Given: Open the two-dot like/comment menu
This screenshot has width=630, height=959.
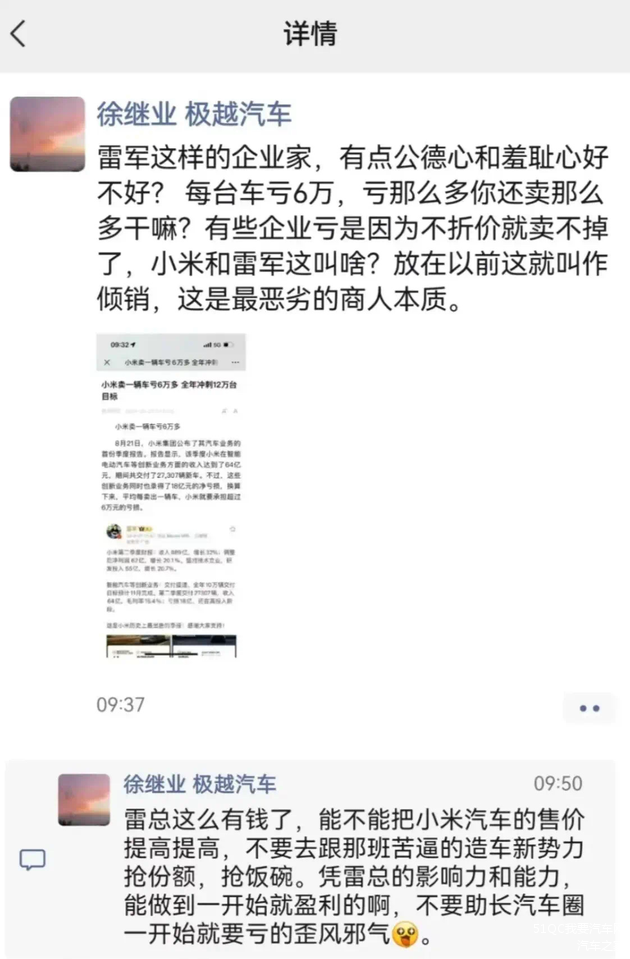Looking at the screenshot, I should [x=589, y=707].
